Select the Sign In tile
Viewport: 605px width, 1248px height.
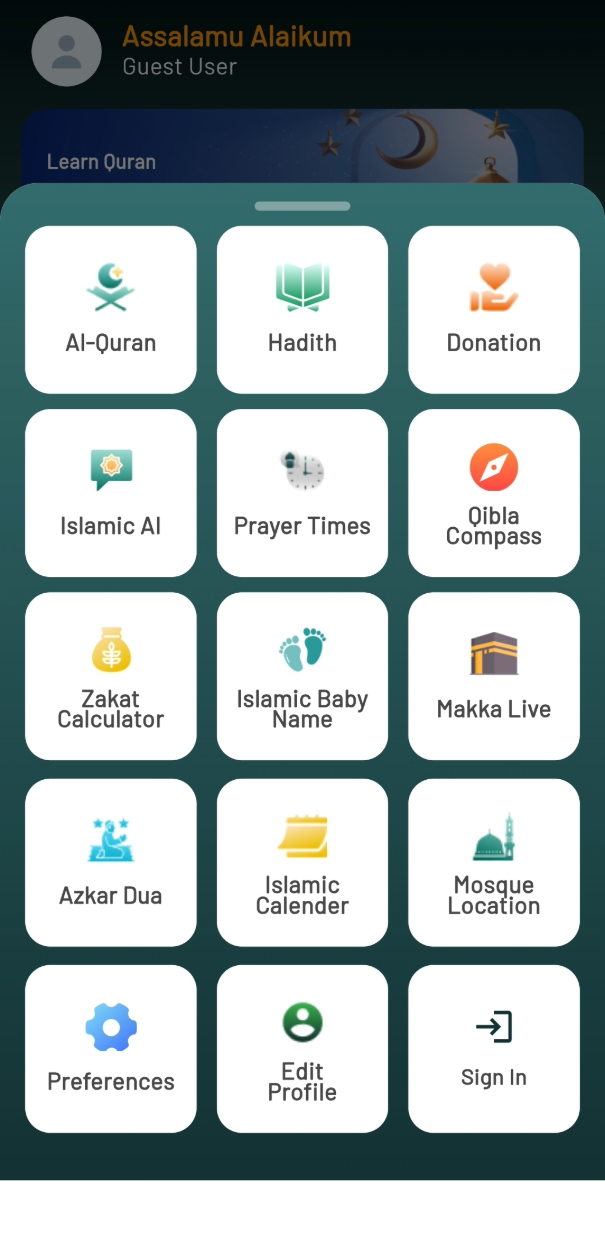(494, 1048)
